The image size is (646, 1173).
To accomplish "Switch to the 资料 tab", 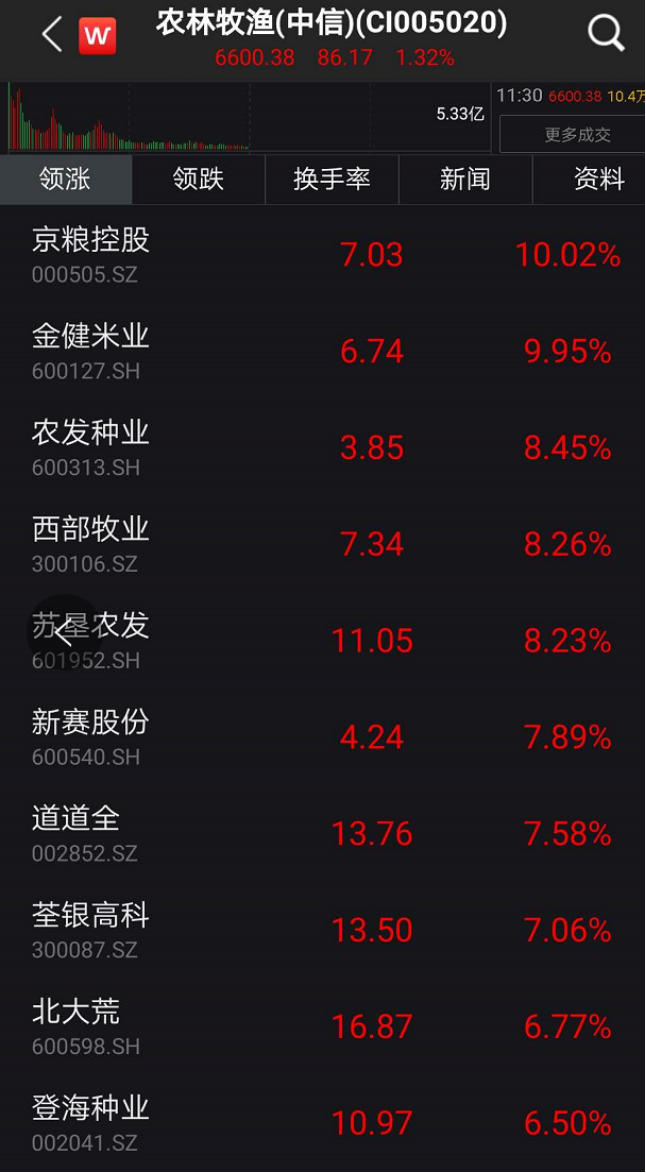I will 598,179.
